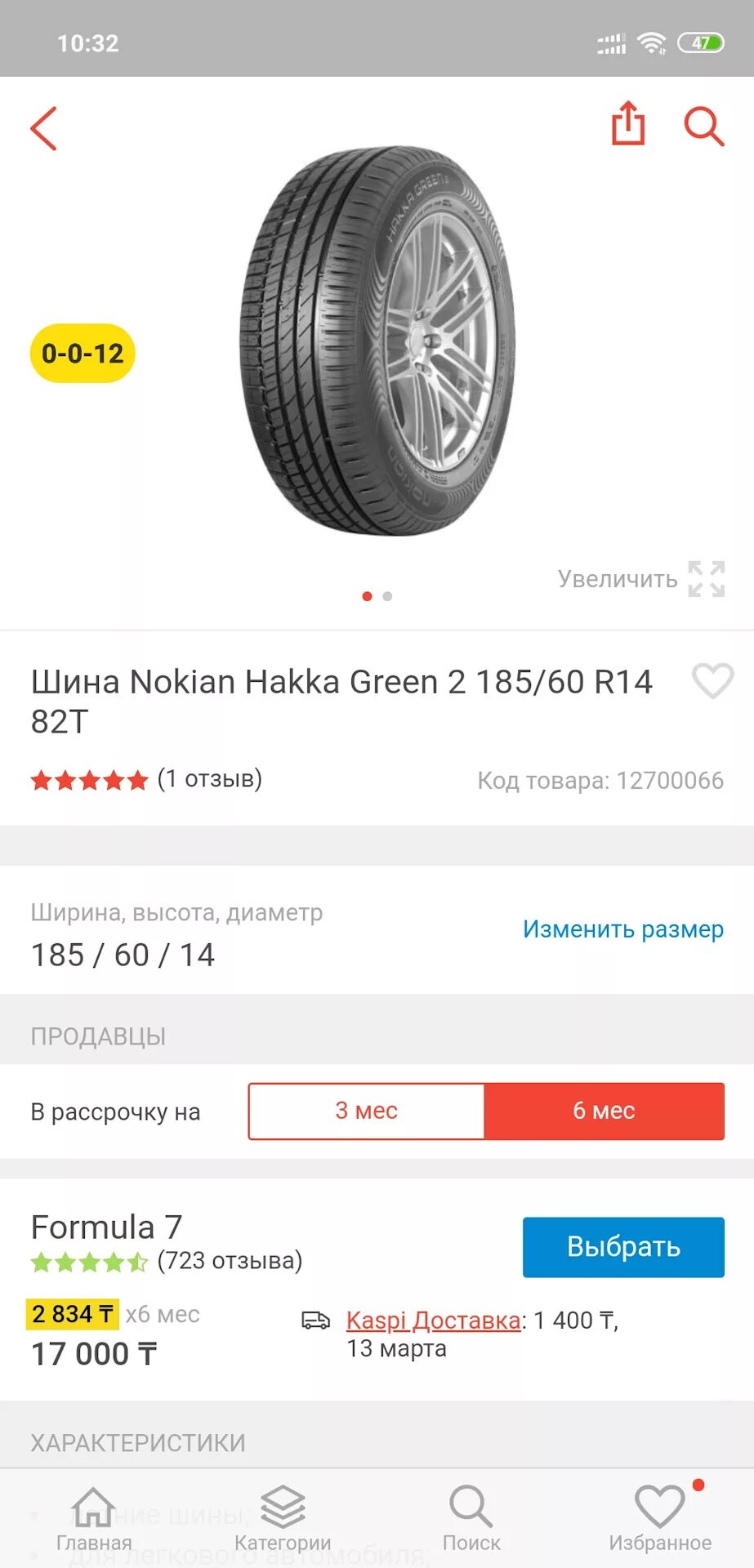The height and width of the screenshot is (1568, 754).
Task: Open the Категории tab
Action: pos(283,1519)
